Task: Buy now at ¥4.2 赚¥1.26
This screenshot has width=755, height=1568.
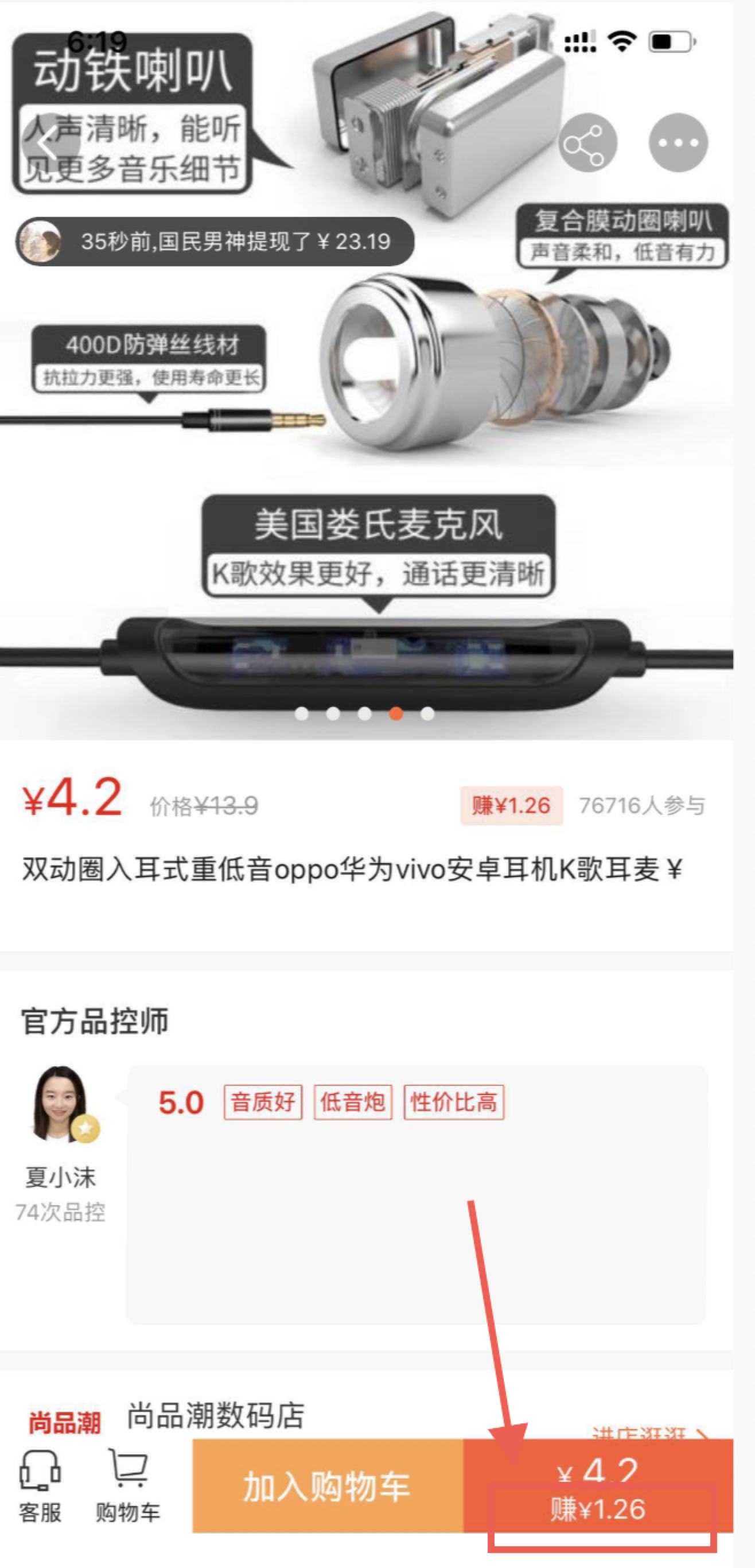Action: pyautogui.click(x=597, y=1487)
